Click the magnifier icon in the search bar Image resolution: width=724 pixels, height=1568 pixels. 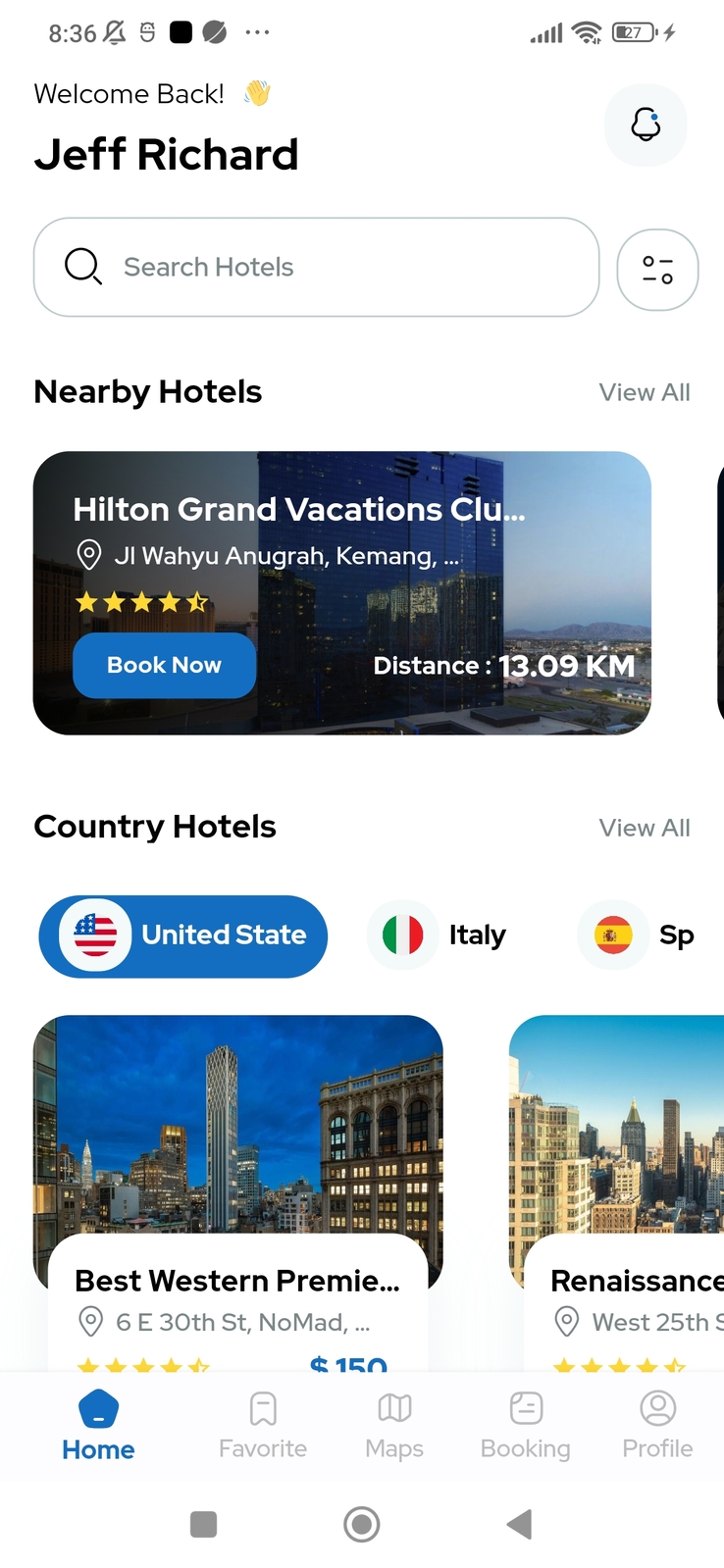(x=82, y=267)
